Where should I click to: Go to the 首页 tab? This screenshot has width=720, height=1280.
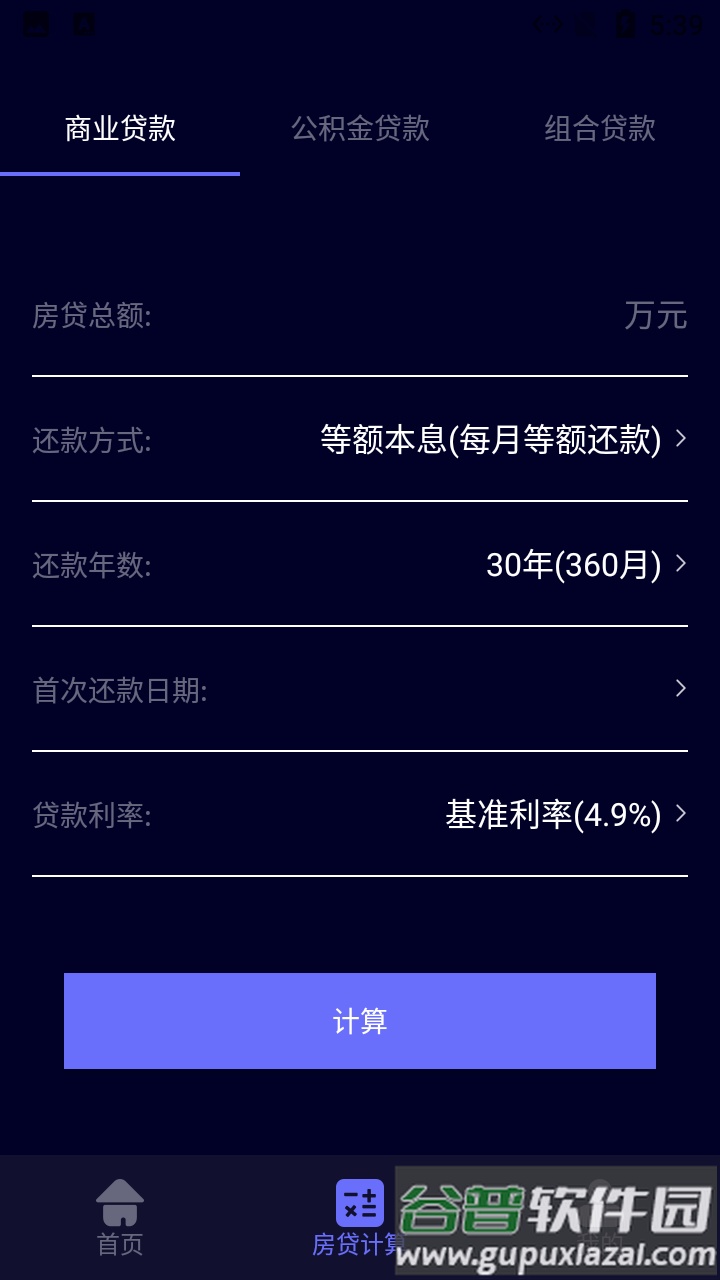[120, 1216]
